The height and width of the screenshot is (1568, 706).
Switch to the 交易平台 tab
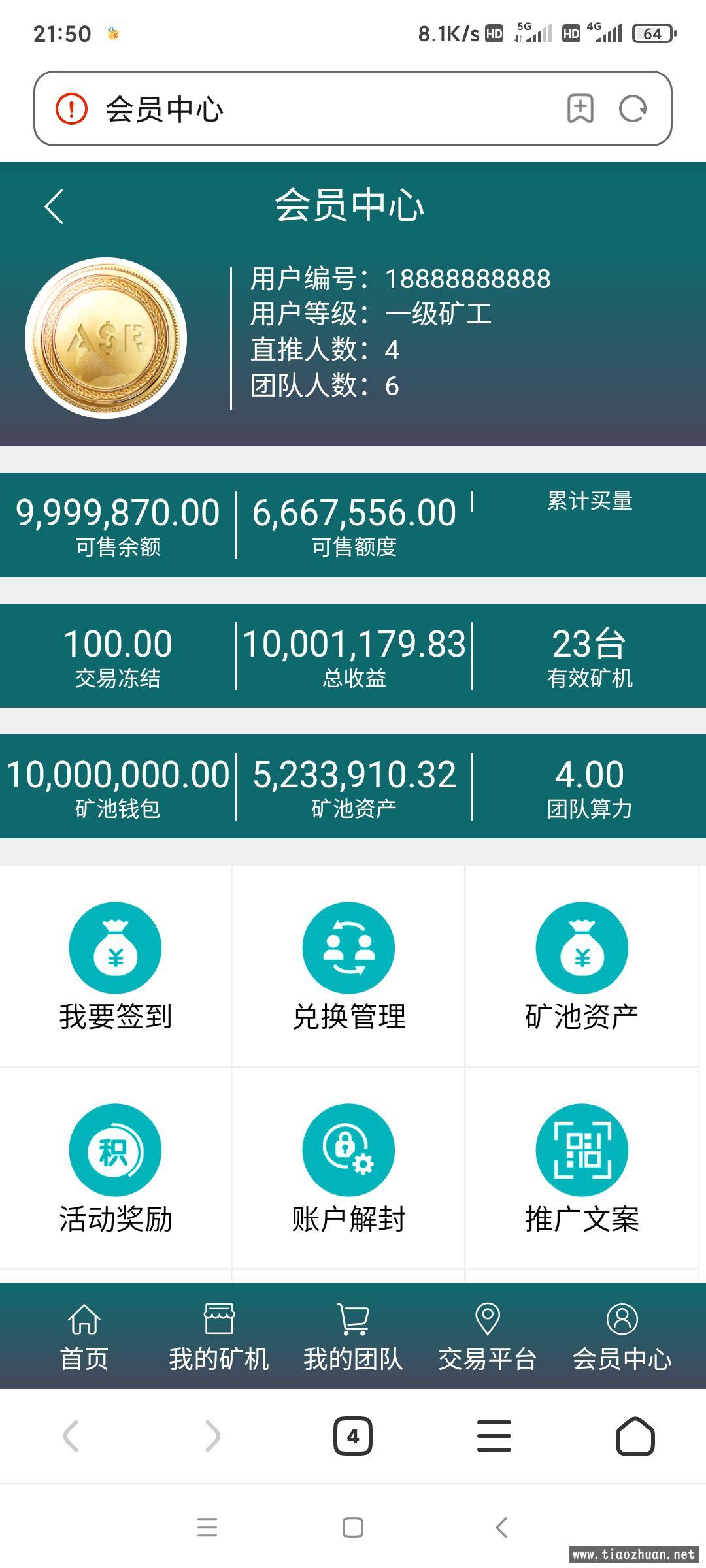pyautogui.click(x=488, y=1337)
